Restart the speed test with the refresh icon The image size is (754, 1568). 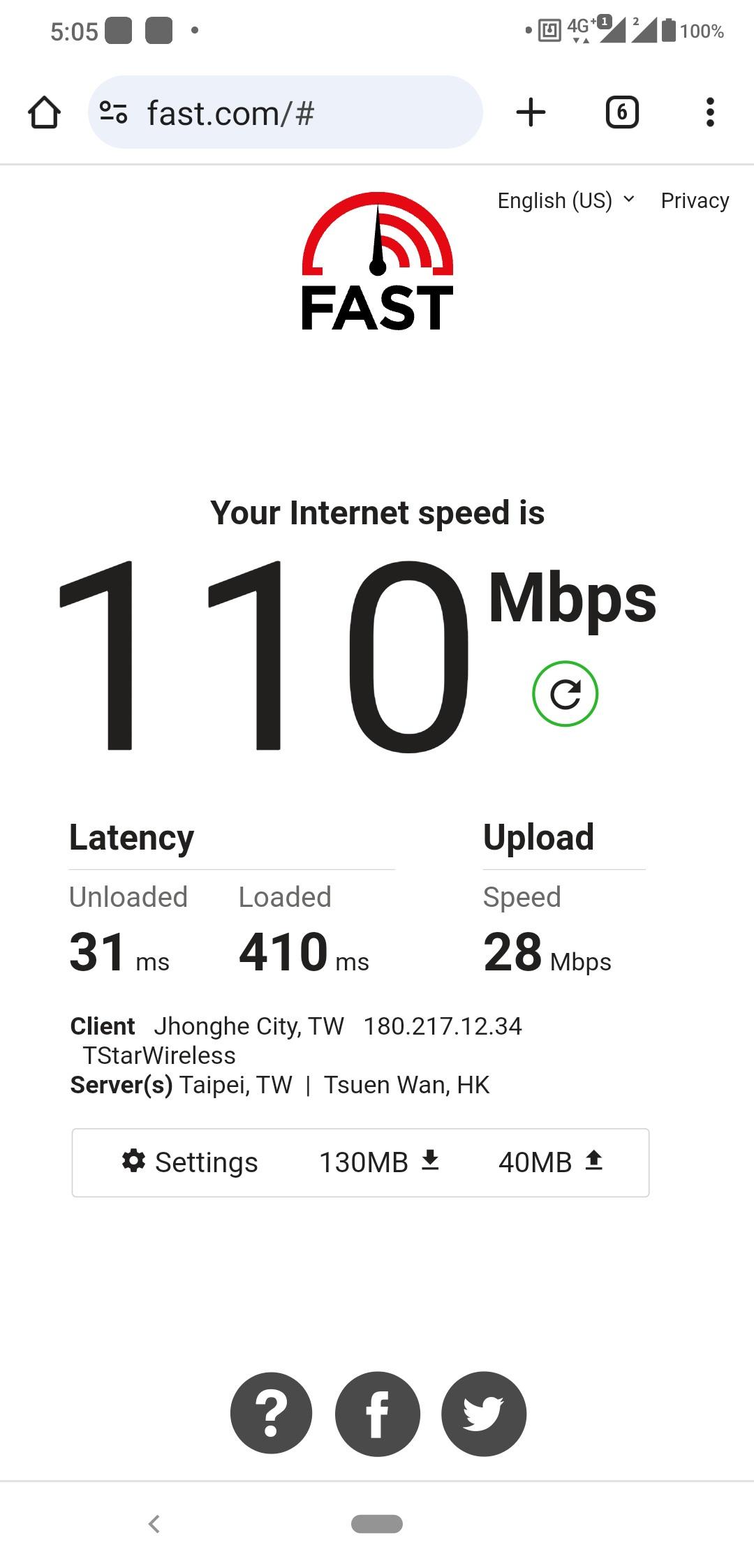(565, 694)
